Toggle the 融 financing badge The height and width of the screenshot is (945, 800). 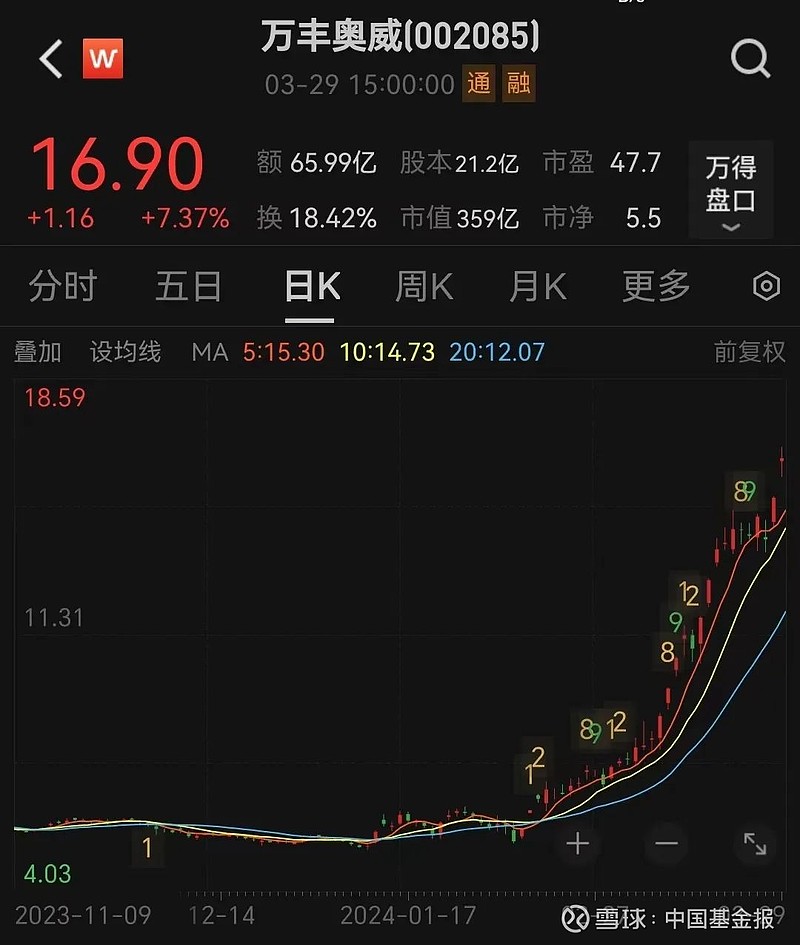(x=521, y=86)
